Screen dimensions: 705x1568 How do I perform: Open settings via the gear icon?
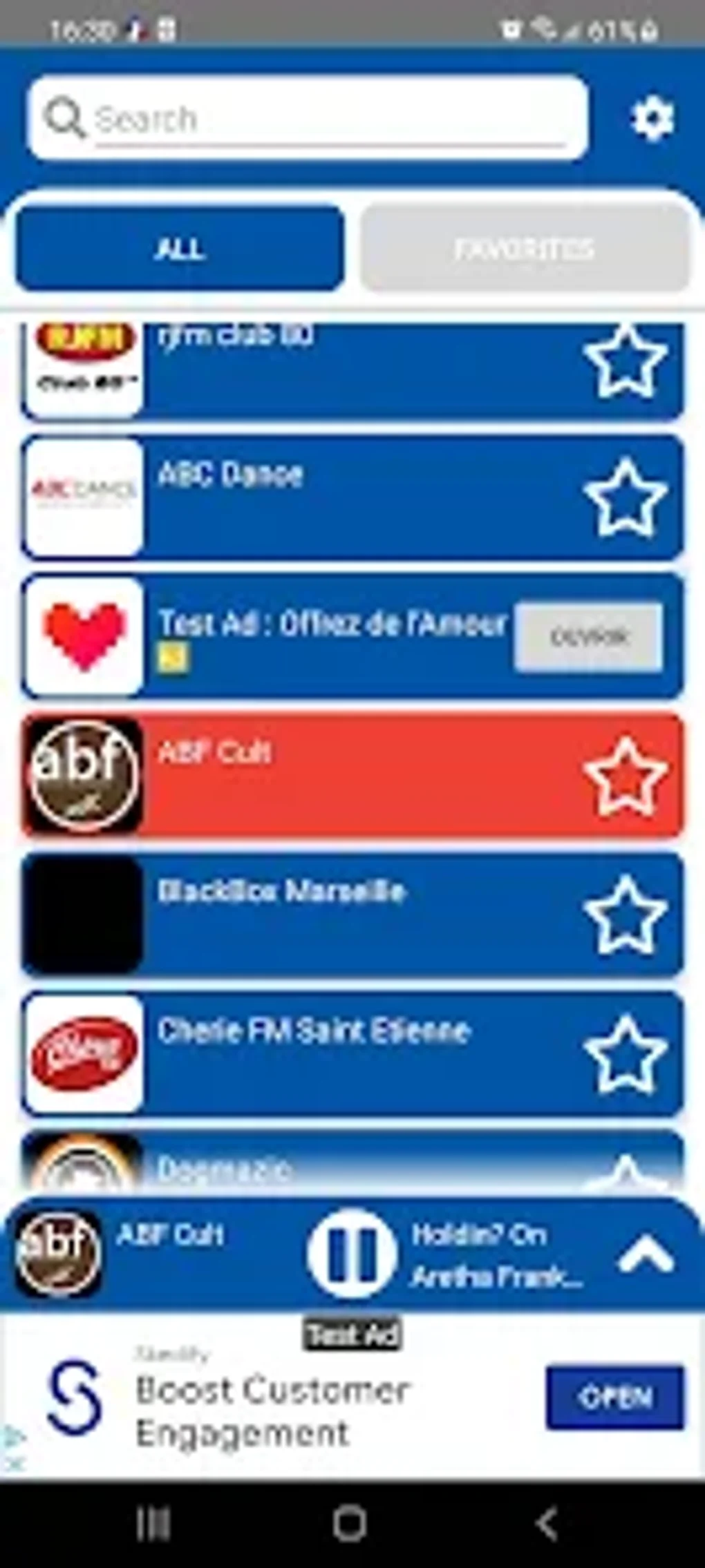652,119
